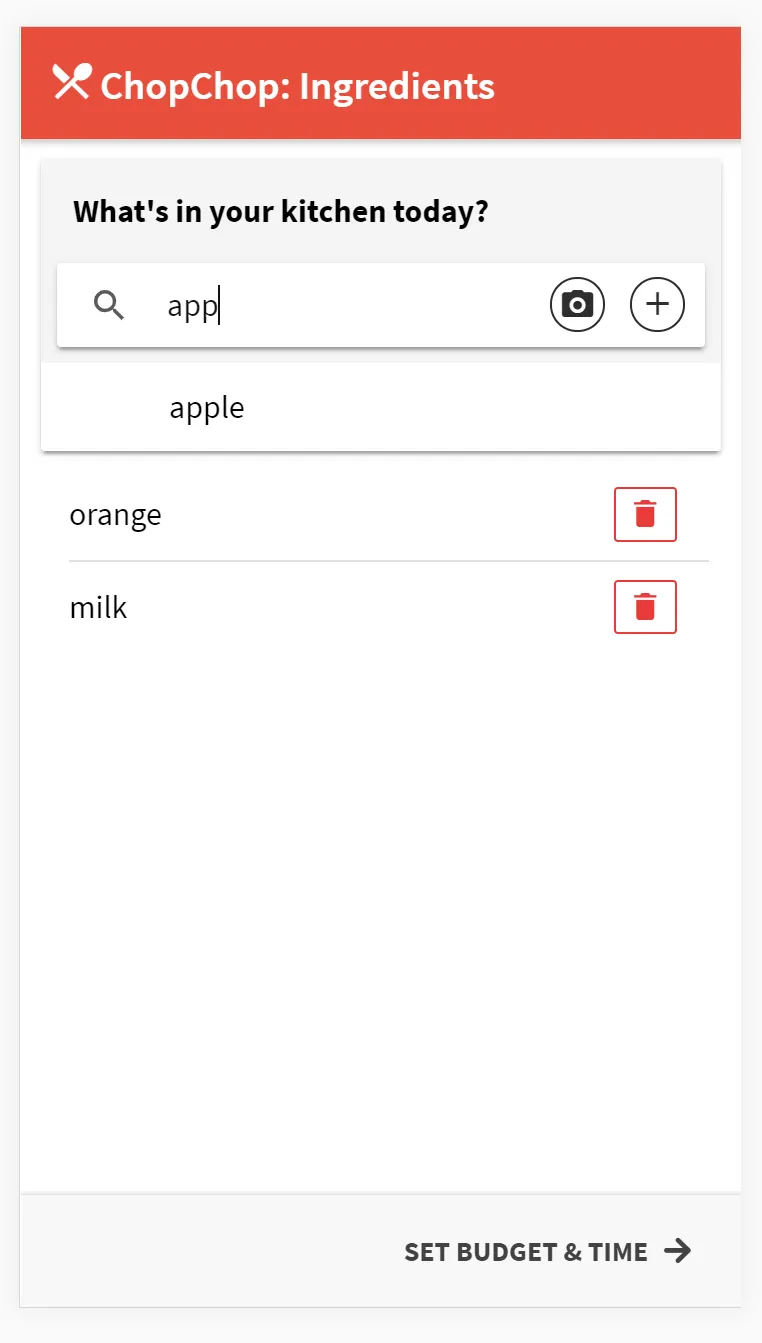Click the ChopChop: Ingredients title
Viewport: 762px width, 1343px height.
(296, 87)
